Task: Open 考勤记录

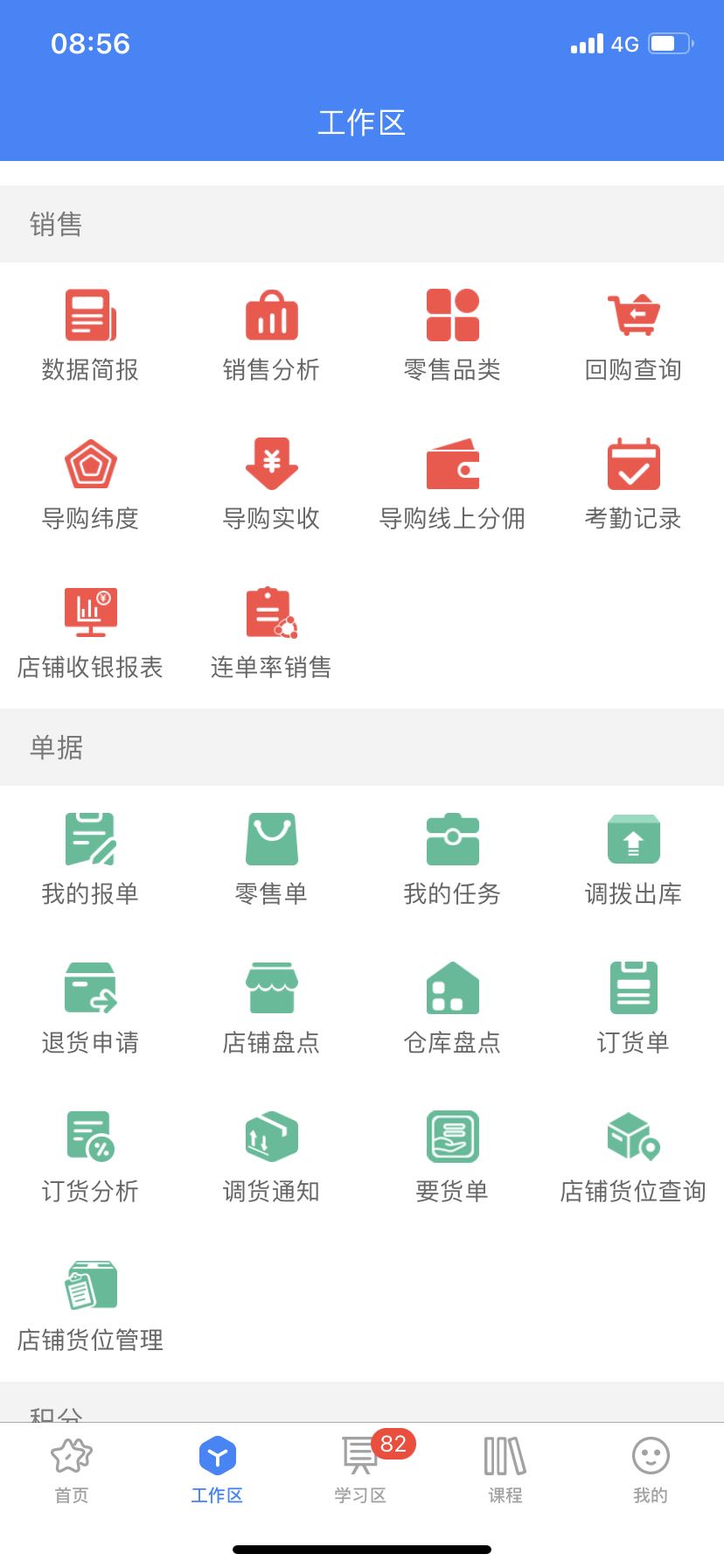Action: coord(633,482)
